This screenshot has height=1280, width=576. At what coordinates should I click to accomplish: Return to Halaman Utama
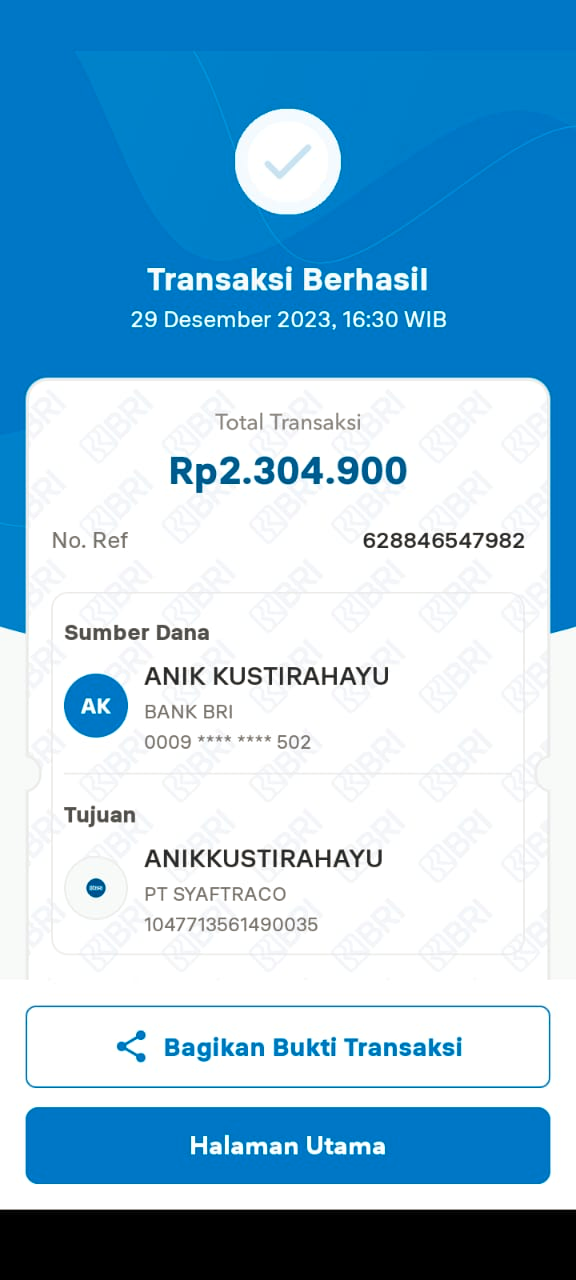pos(288,1146)
